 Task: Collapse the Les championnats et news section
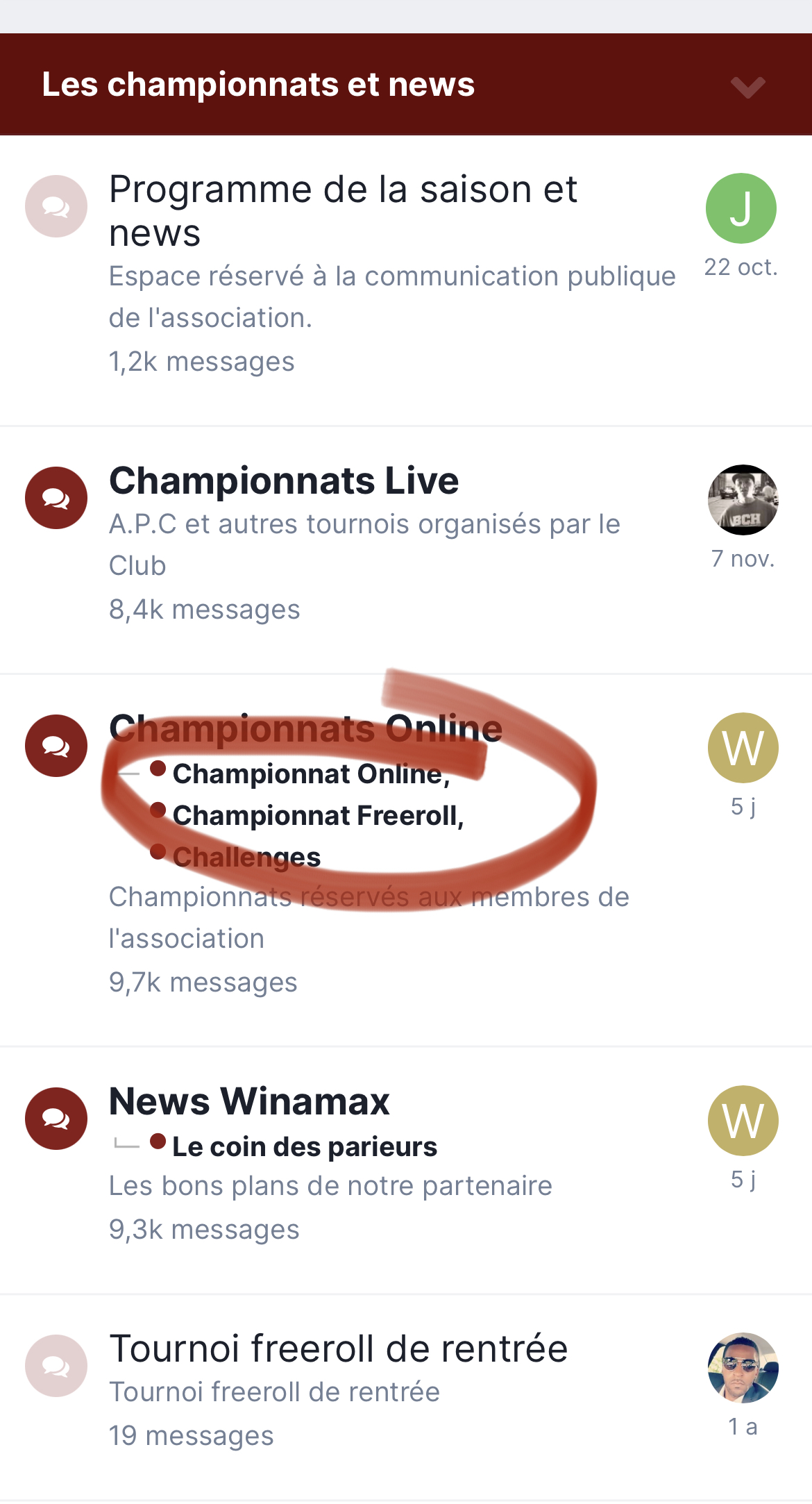click(x=747, y=86)
